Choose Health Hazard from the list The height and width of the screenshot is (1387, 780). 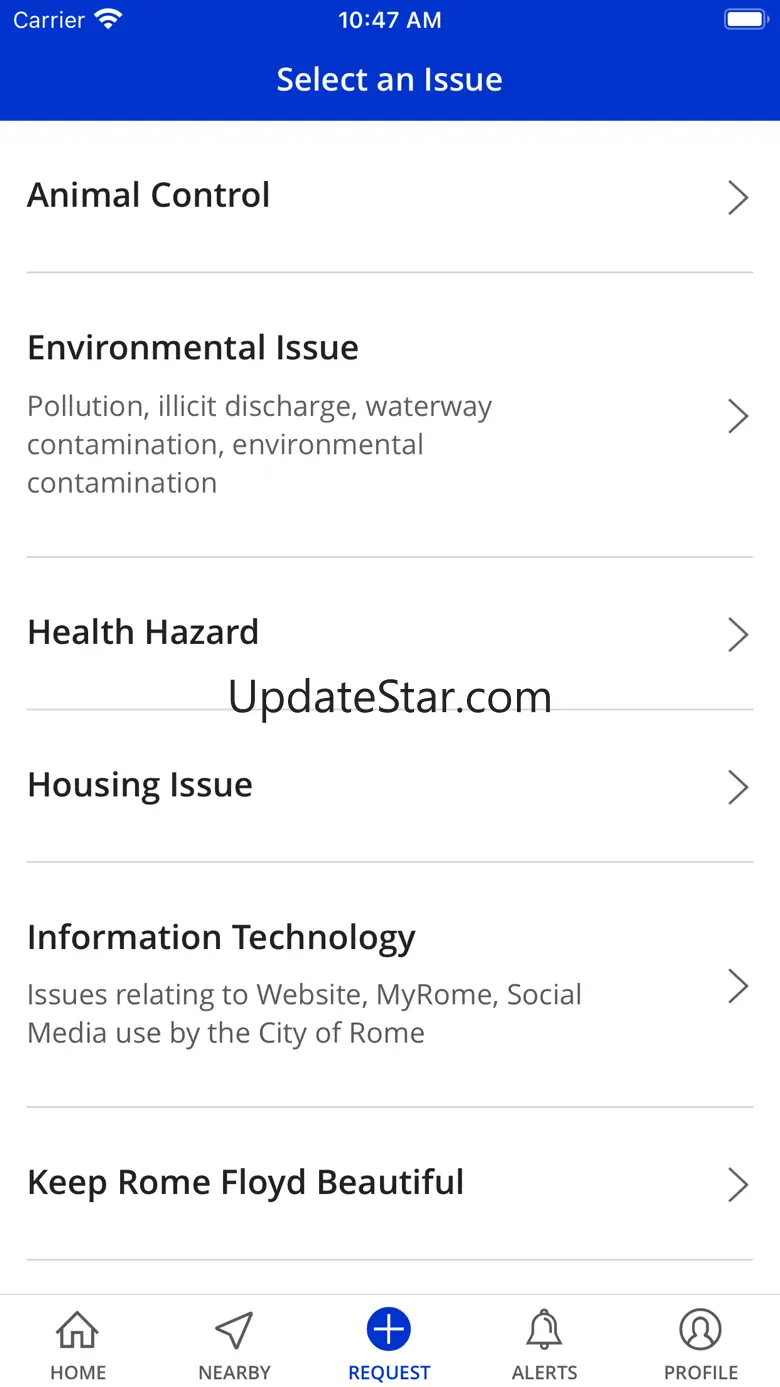tap(389, 633)
